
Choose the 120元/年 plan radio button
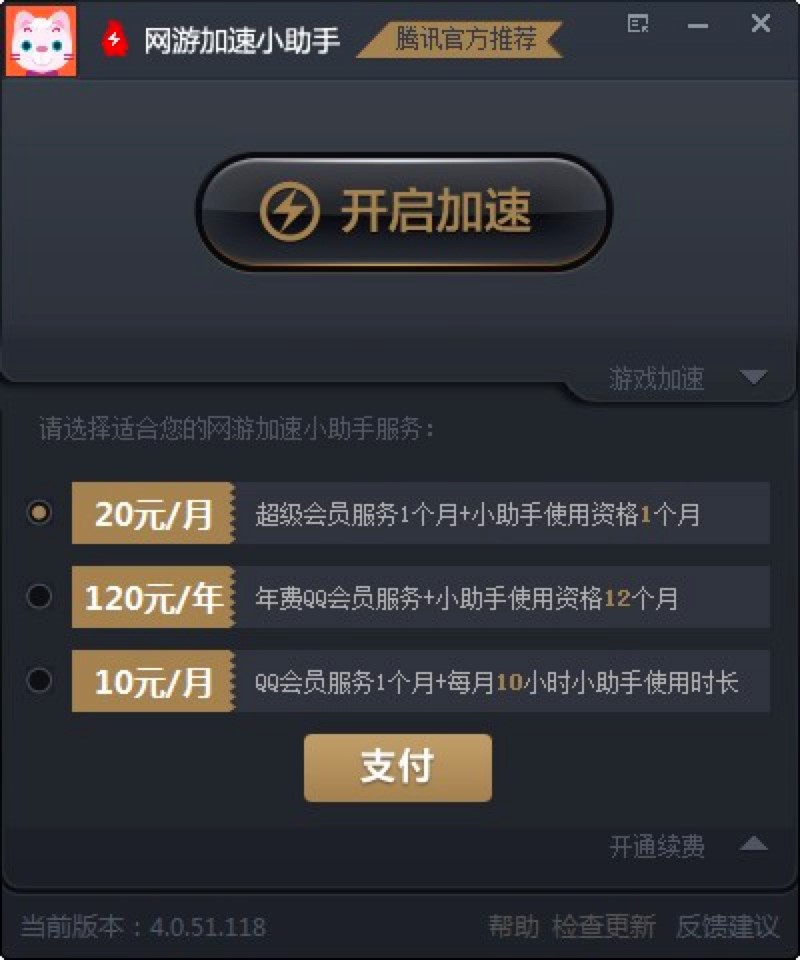pyautogui.click(x=39, y=597)
